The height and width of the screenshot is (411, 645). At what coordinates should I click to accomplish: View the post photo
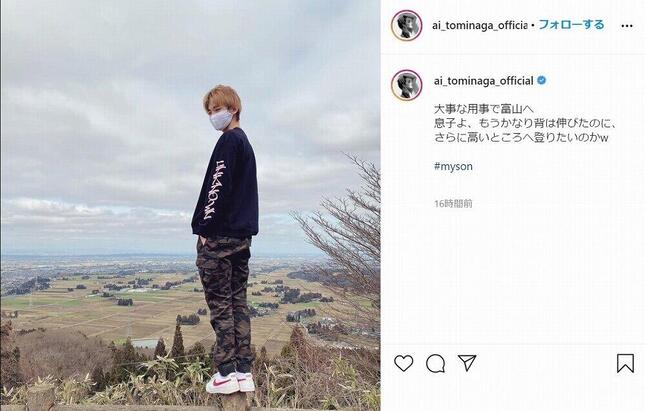190,205
